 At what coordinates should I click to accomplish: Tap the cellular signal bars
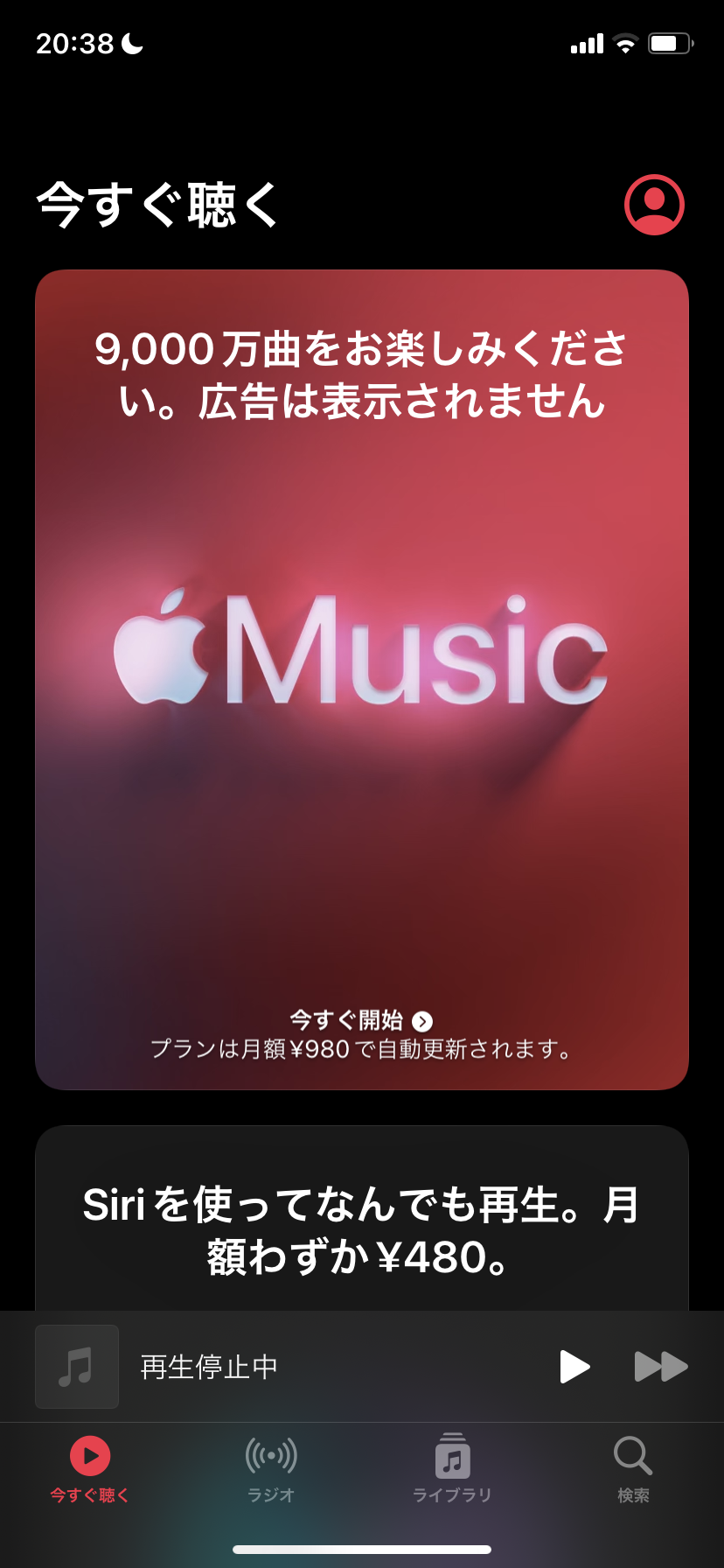[586, 42]
